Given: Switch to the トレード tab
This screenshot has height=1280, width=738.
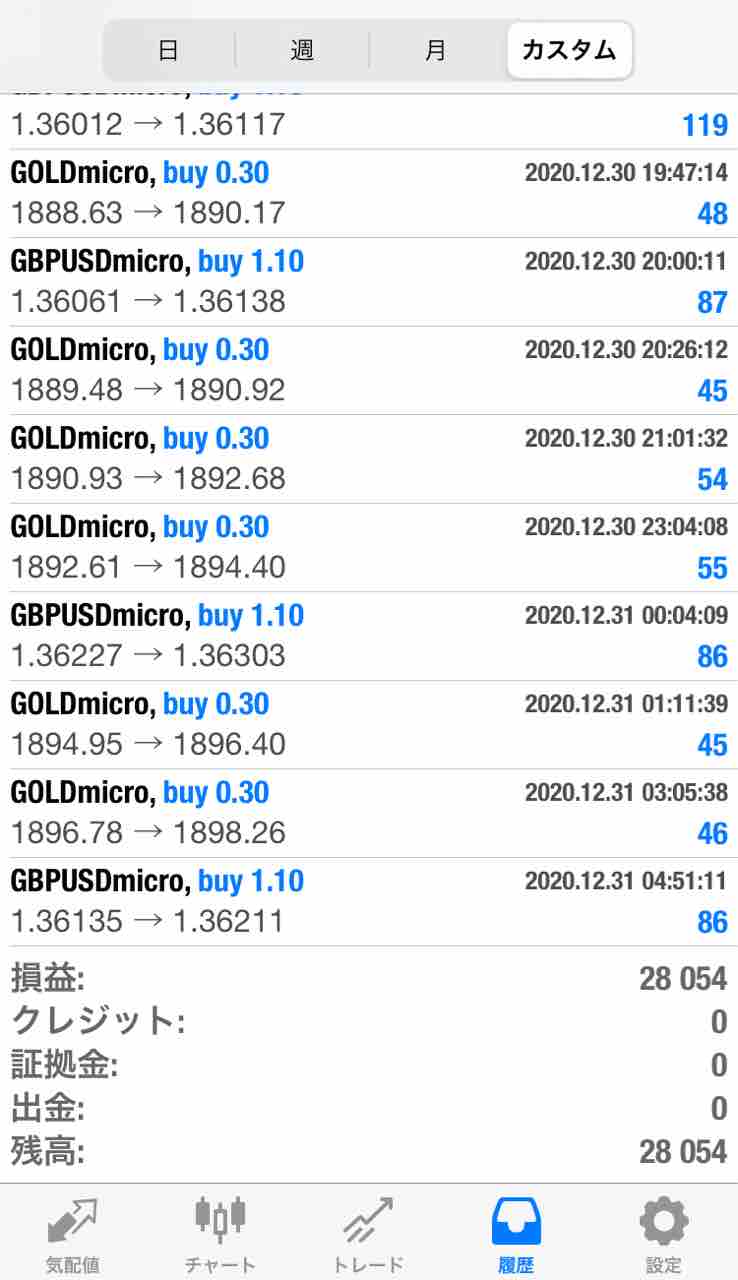Looking at the screenshot, I should click(367, 1236).
